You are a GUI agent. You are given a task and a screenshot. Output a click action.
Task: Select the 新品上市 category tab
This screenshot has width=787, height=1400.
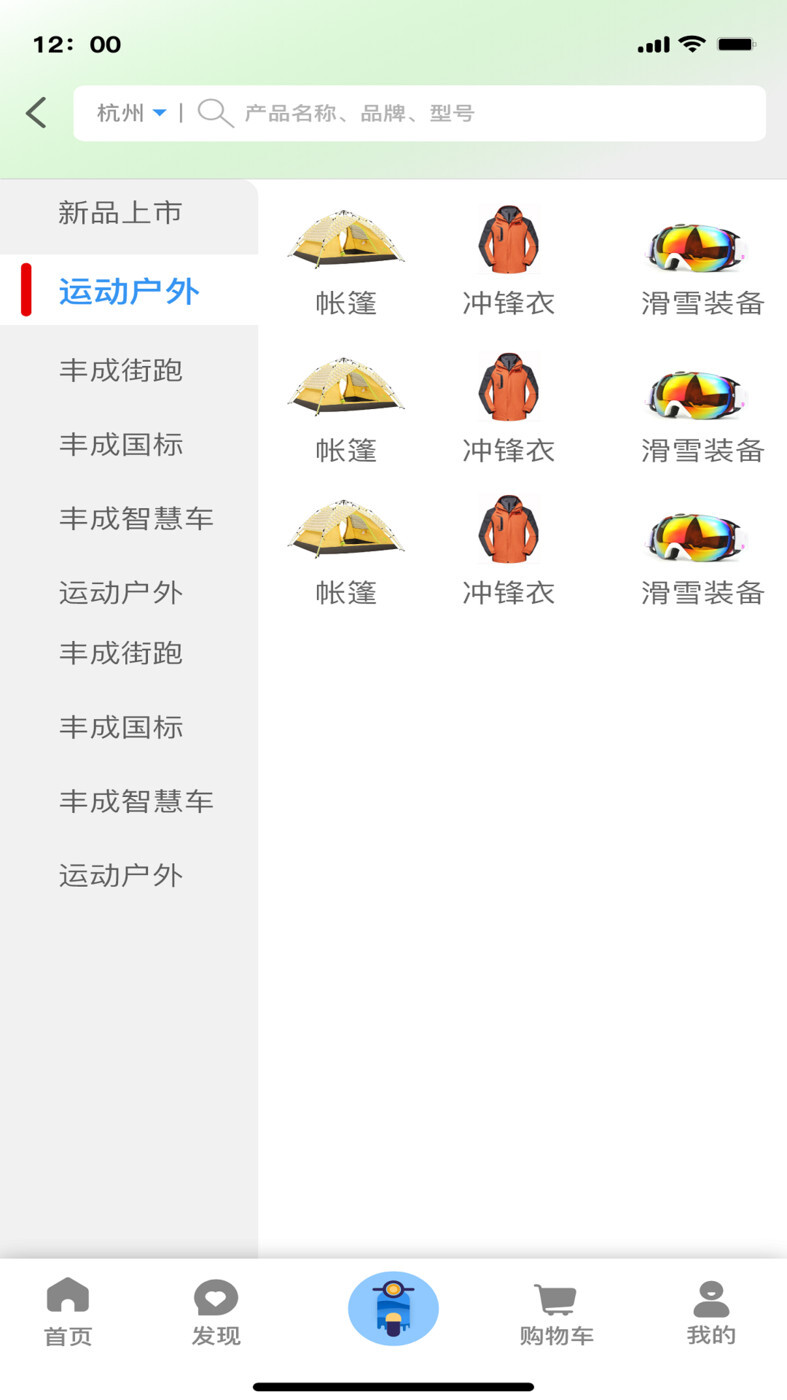(120, 214)
